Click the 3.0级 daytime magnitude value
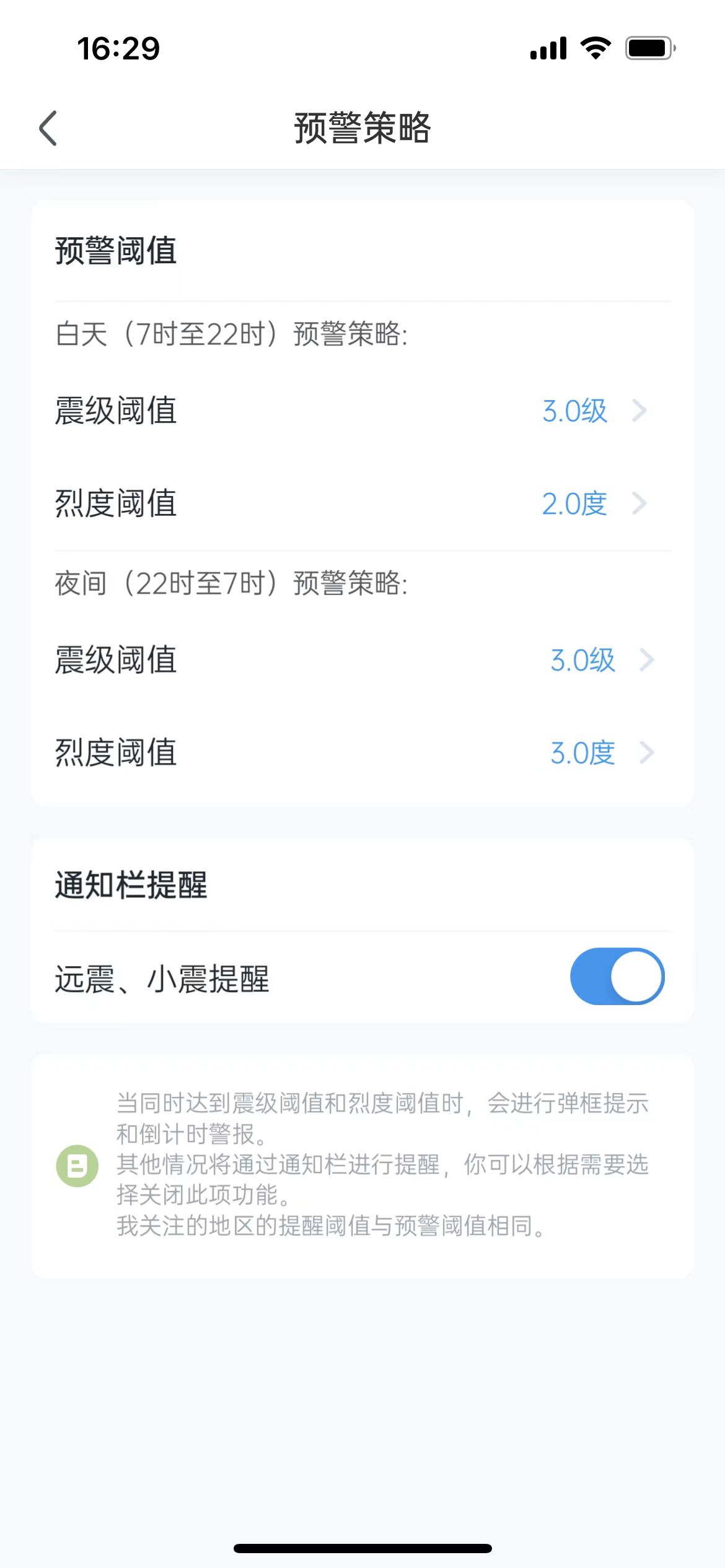This screenshot has width=725, height=1568. pyautogui.click(x=574, y=411)
